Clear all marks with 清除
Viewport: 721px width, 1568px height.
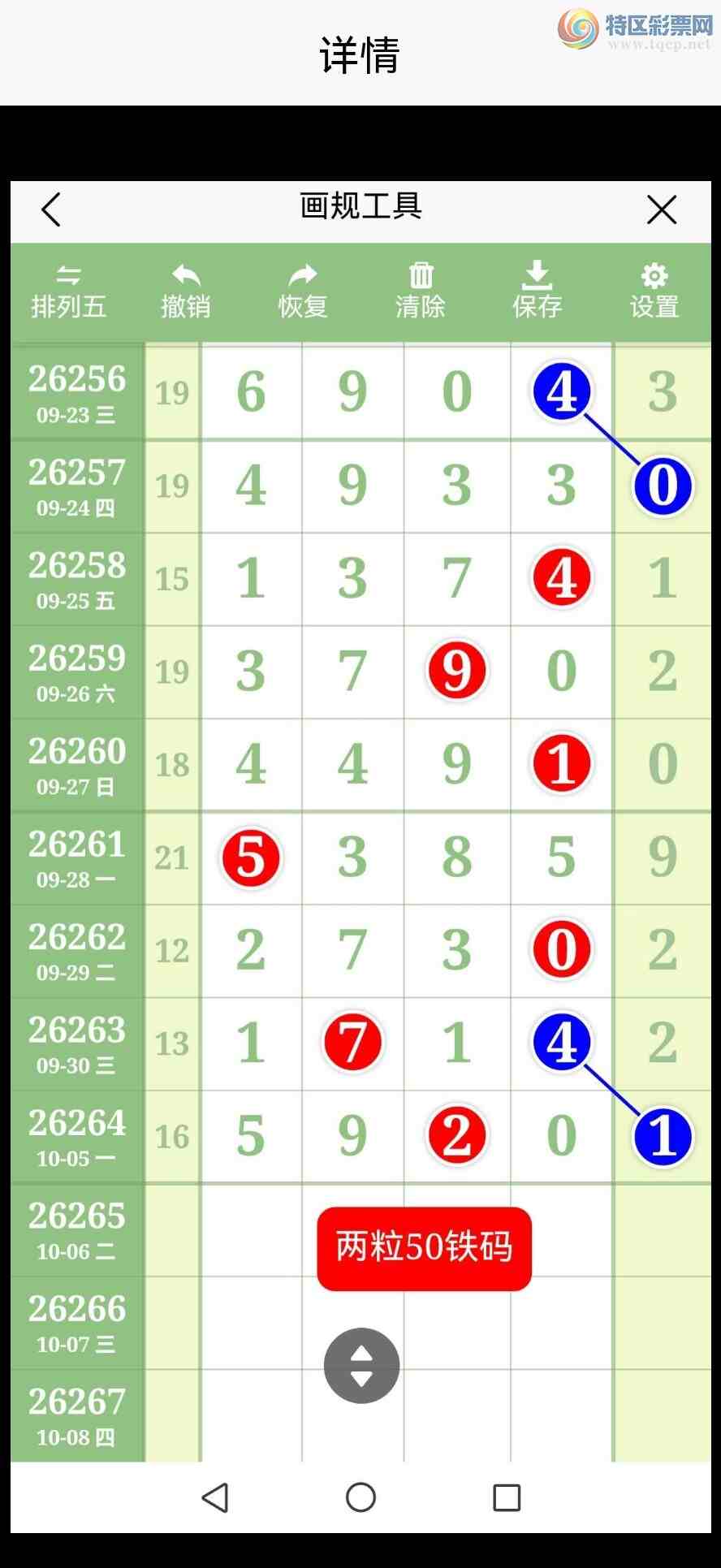point(421,292)
